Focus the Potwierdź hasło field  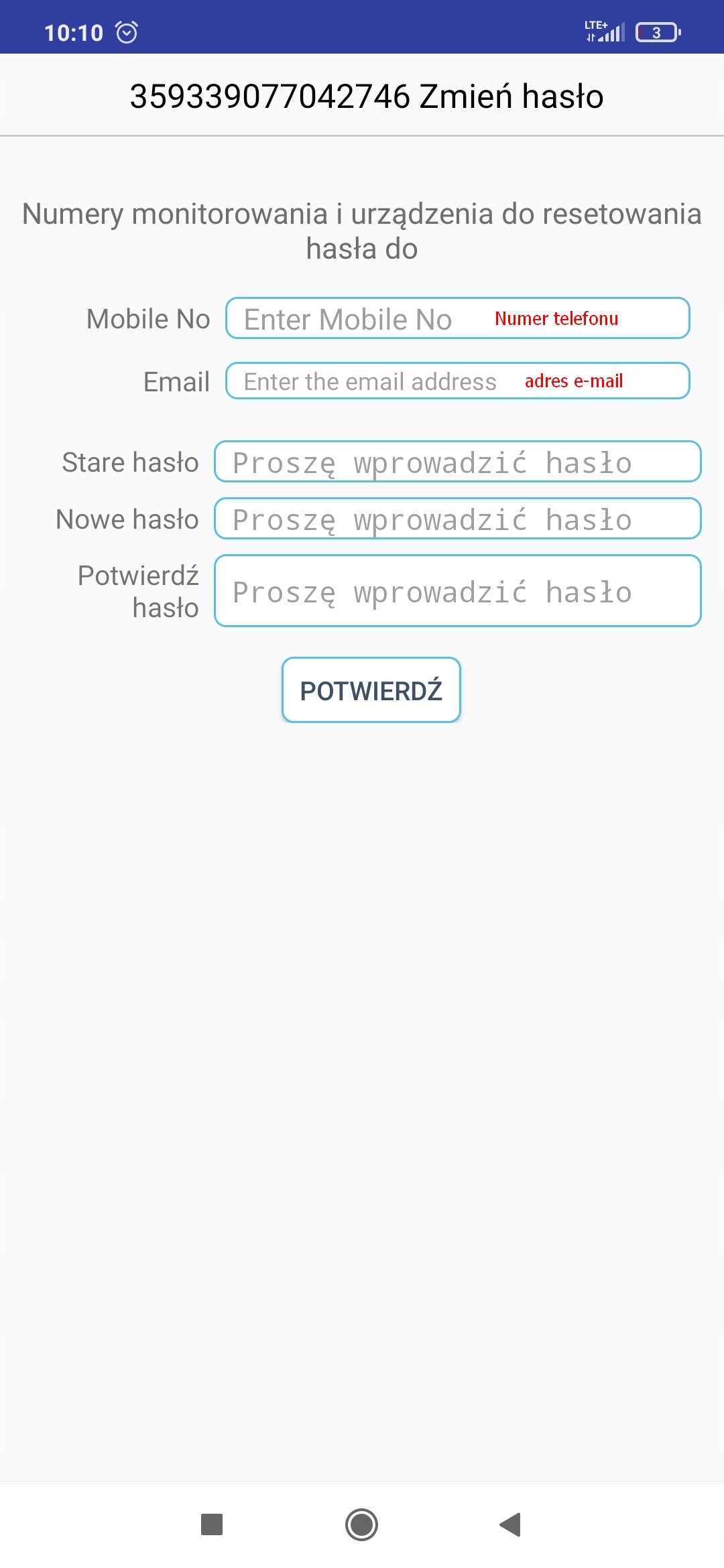click(457, 591)
